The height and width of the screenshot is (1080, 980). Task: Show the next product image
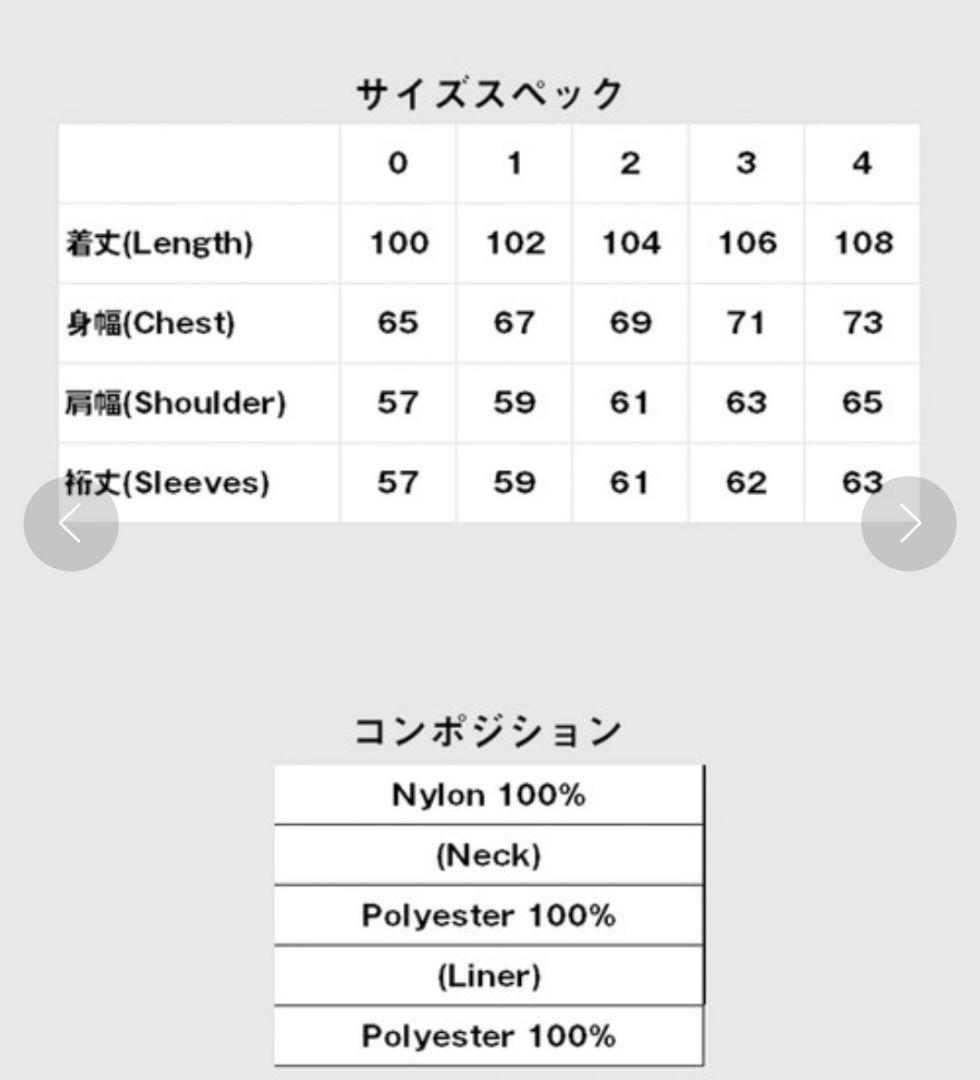pos(908,523)
